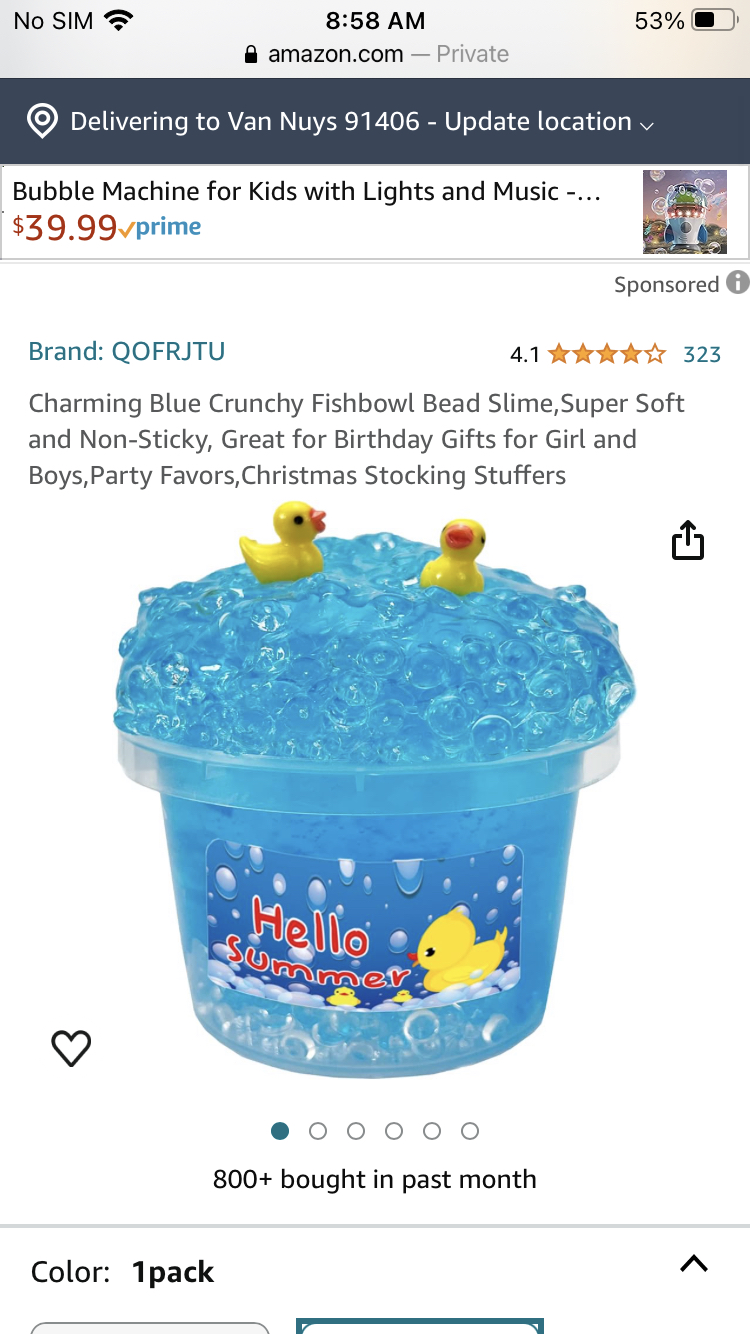750x1334 pixels.
Task: Collapse the Color 1pack section
Action: click(693, 1264)
